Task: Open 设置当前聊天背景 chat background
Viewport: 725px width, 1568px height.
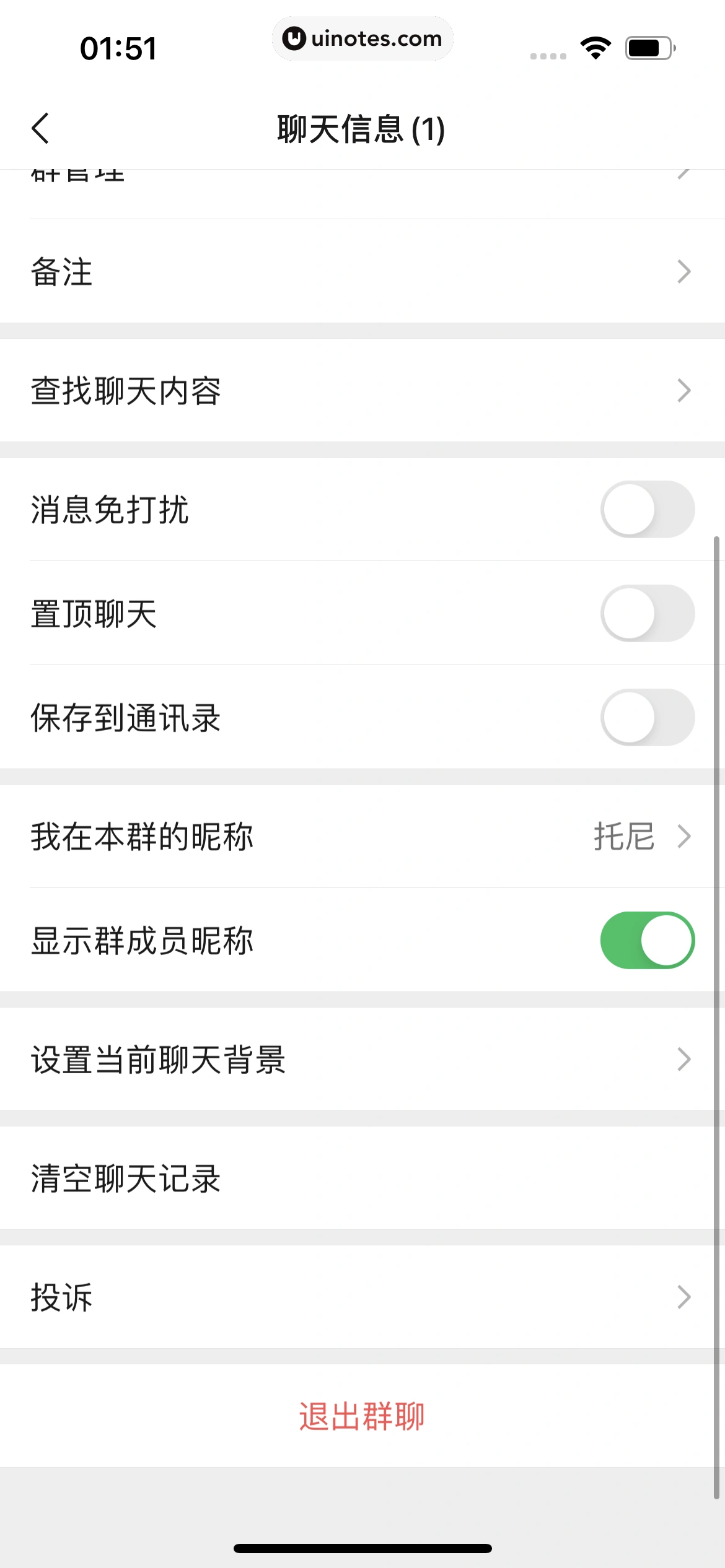Action: pos(362,1058)
